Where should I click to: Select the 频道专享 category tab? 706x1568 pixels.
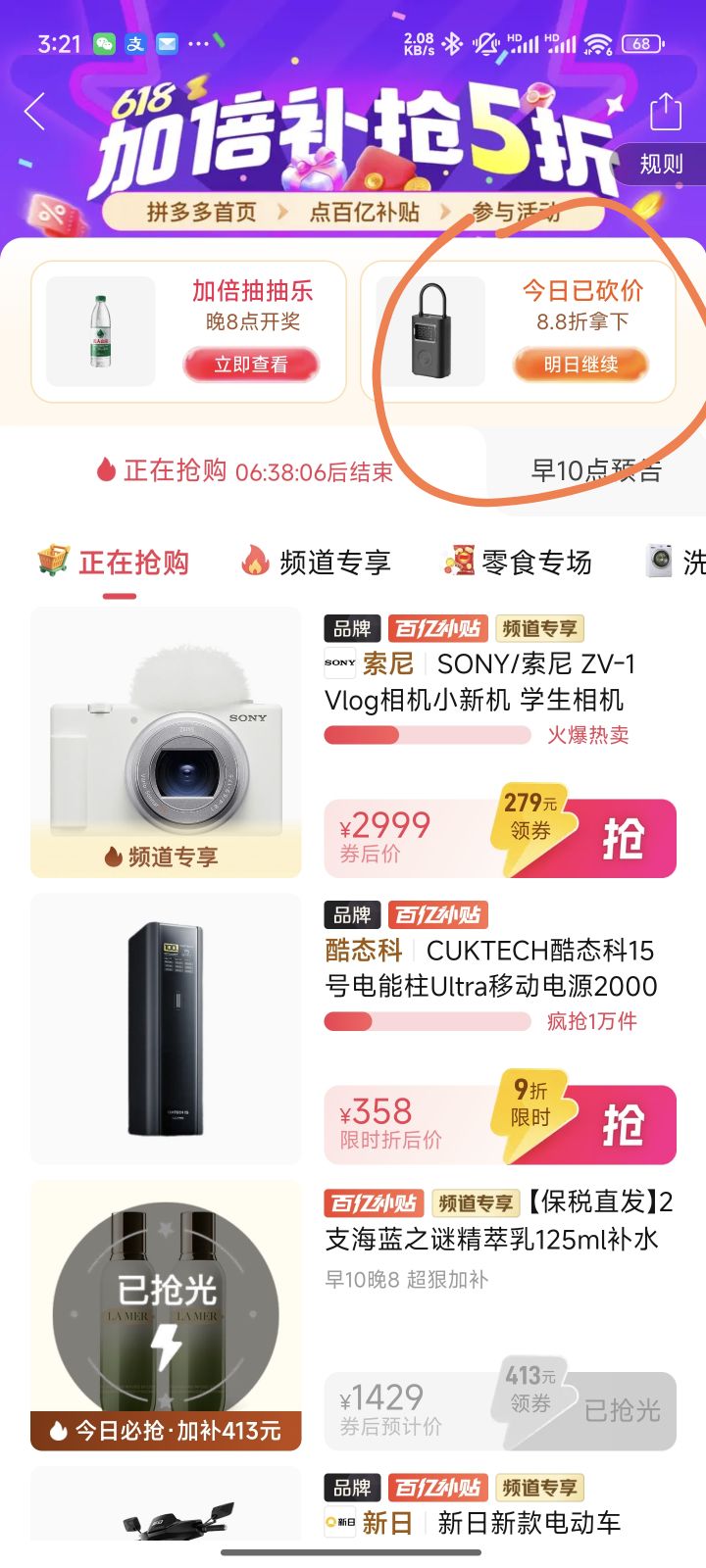[x=317, y=563]
